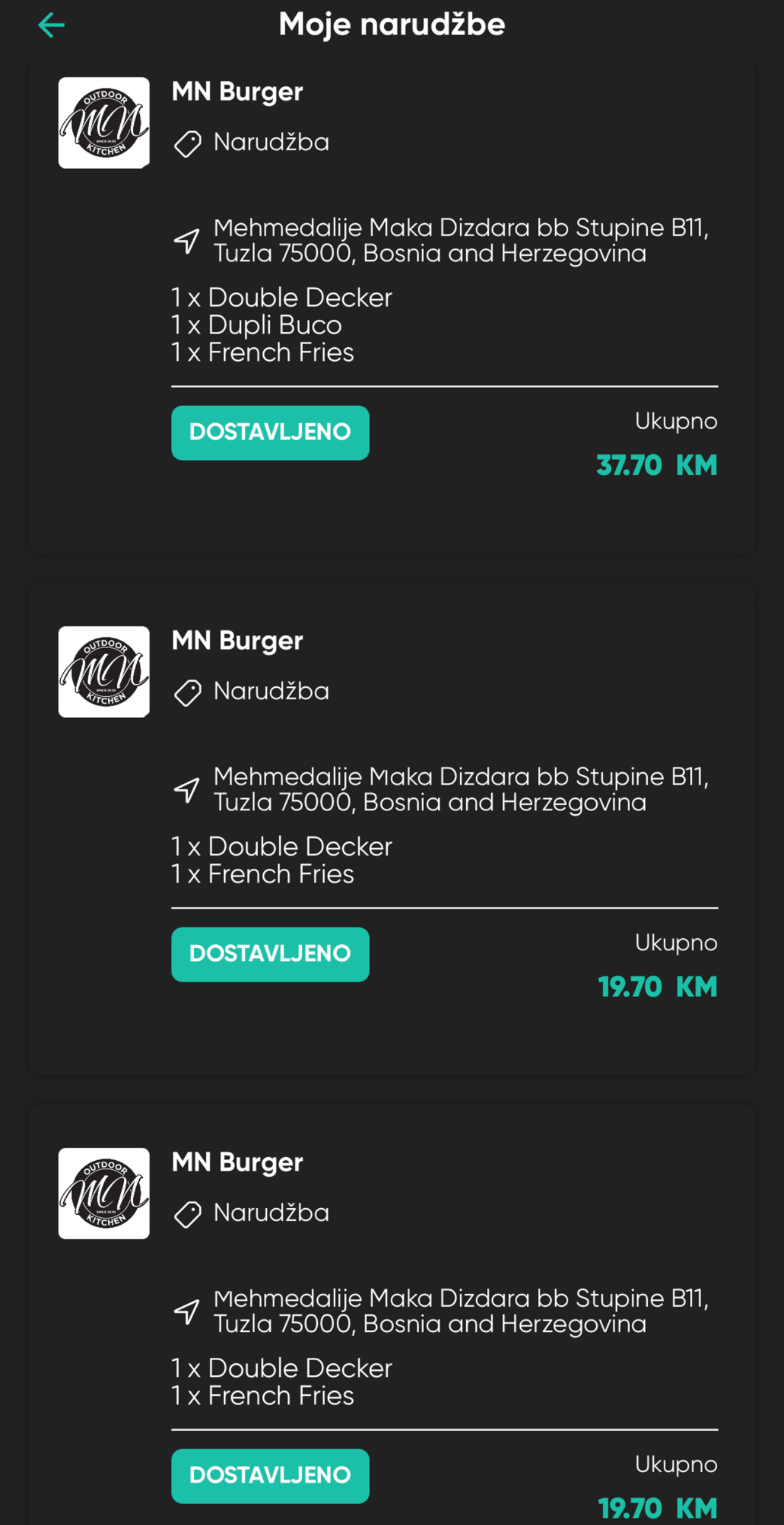Open the MN Burger order totaling 37.70 KM
The height and width of the screenshot is (1525, 784).
click(391, 308)
